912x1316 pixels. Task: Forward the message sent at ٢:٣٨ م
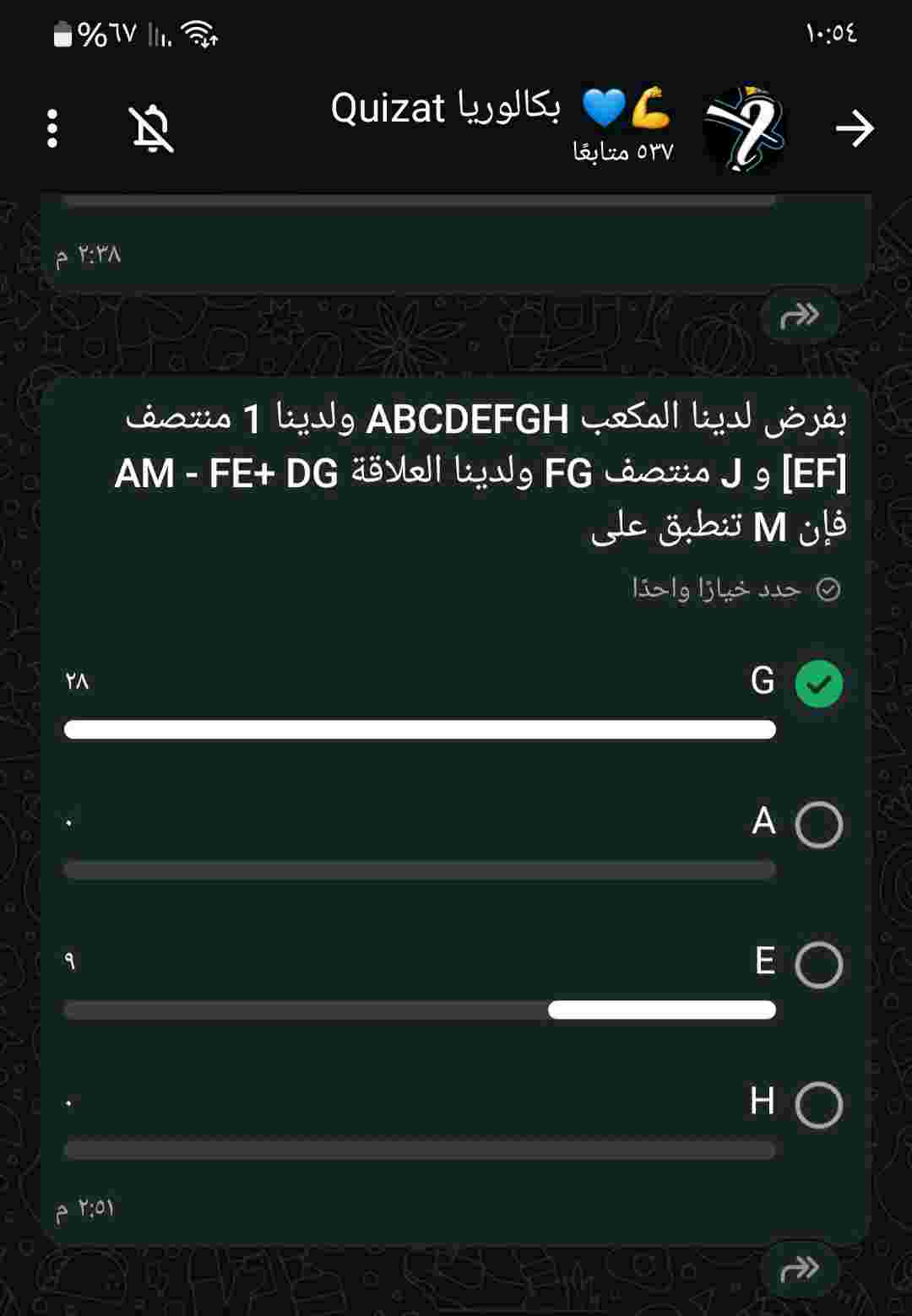point(800,316)
